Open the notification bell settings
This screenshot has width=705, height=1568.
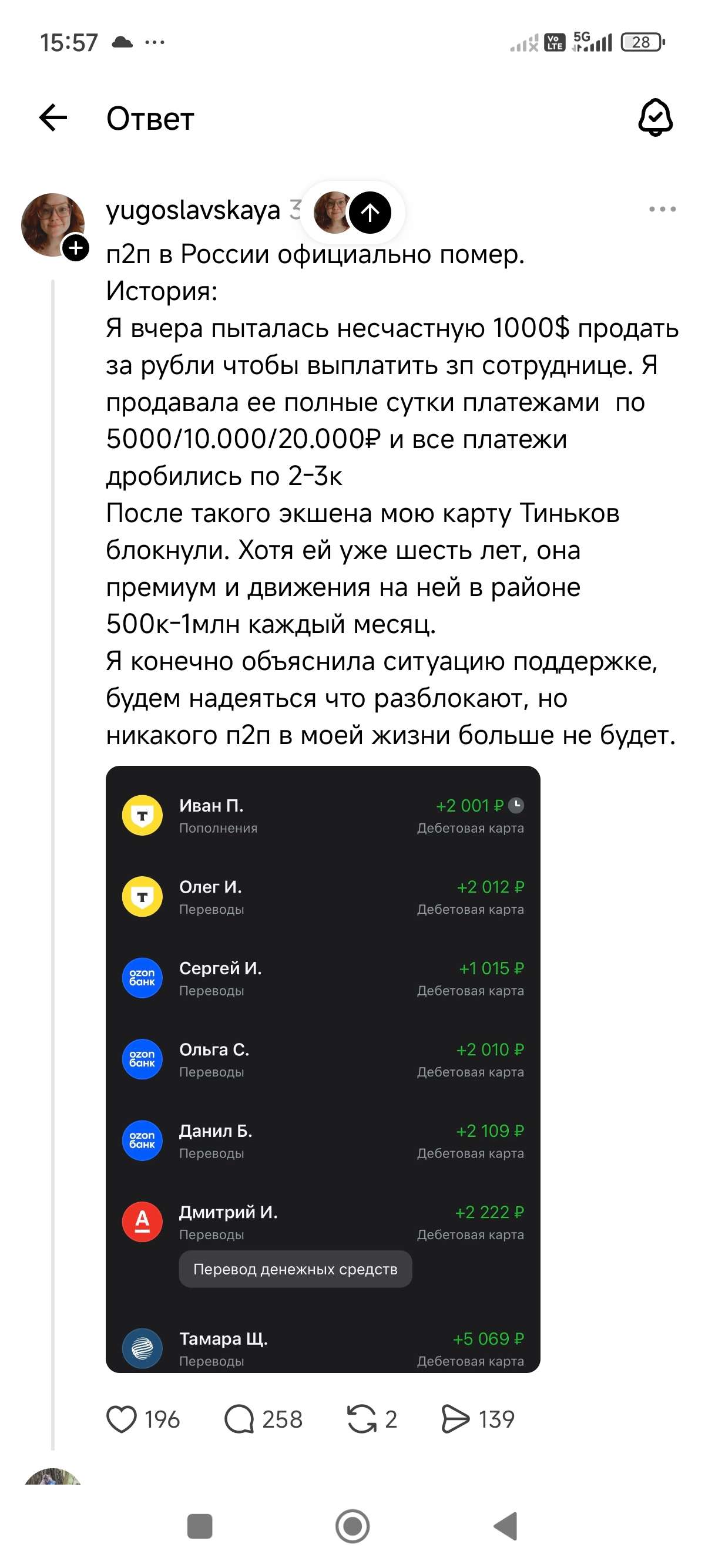pyautogui.click(x=655, y=117)
